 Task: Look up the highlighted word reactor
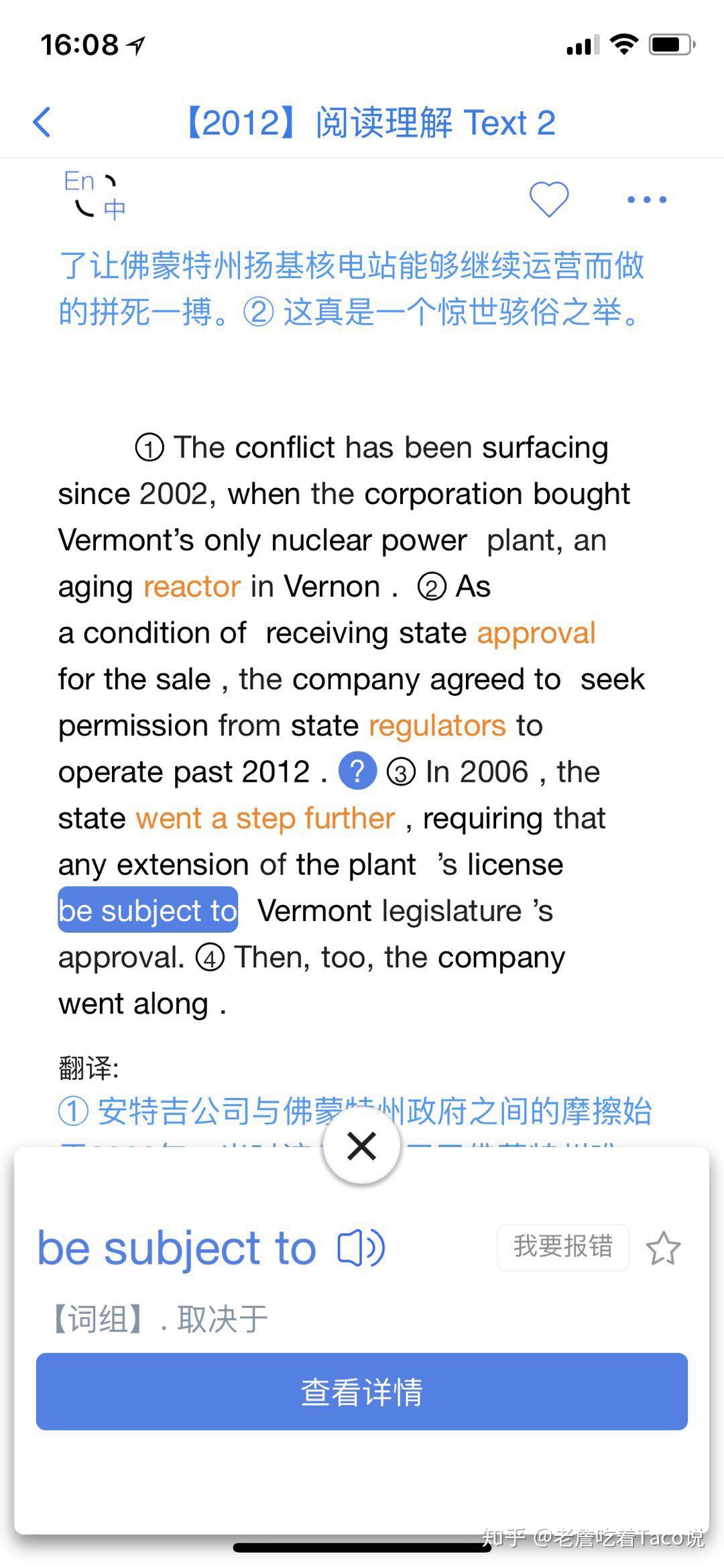[x=192, y=587]
